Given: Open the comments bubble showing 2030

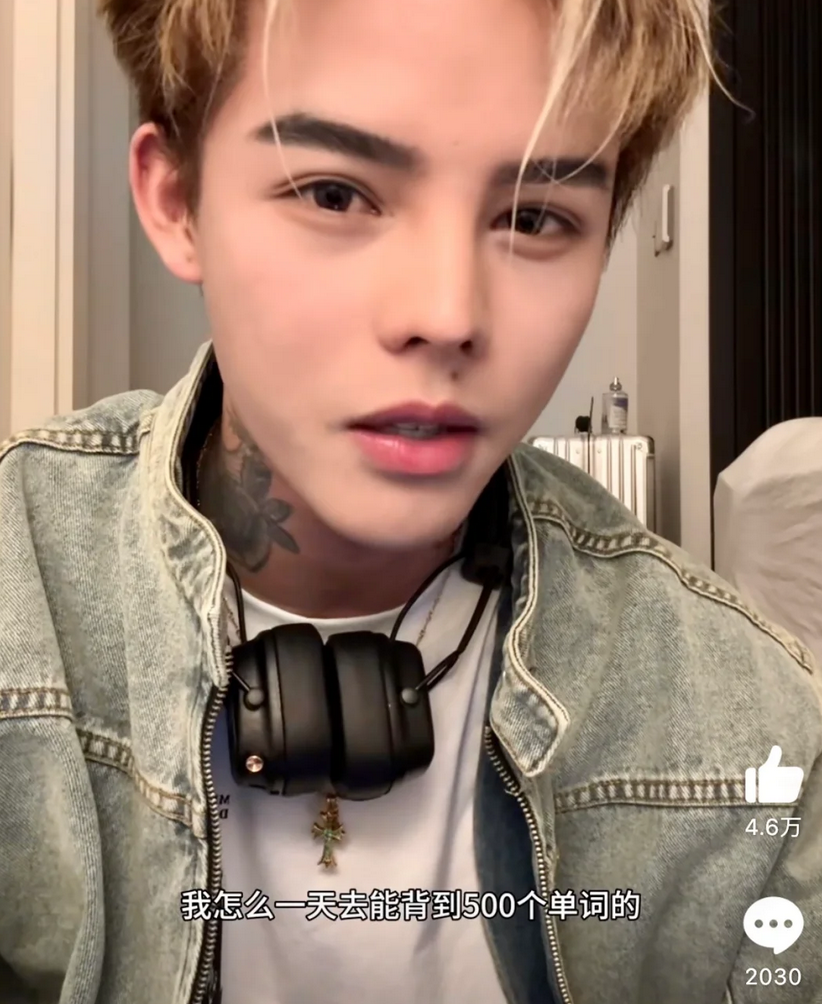Looking at the screenshot, I should tap(773, 925).
